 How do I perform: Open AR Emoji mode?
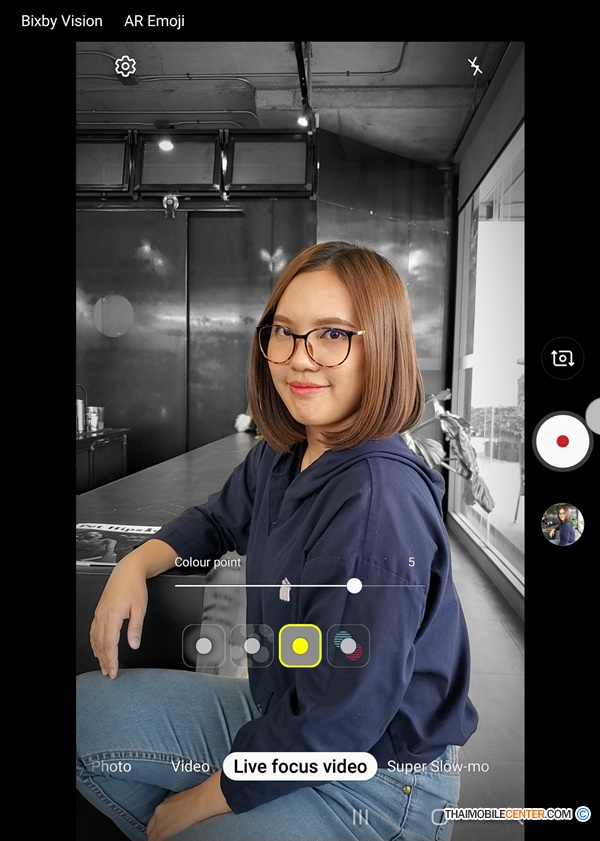(154, 20)
